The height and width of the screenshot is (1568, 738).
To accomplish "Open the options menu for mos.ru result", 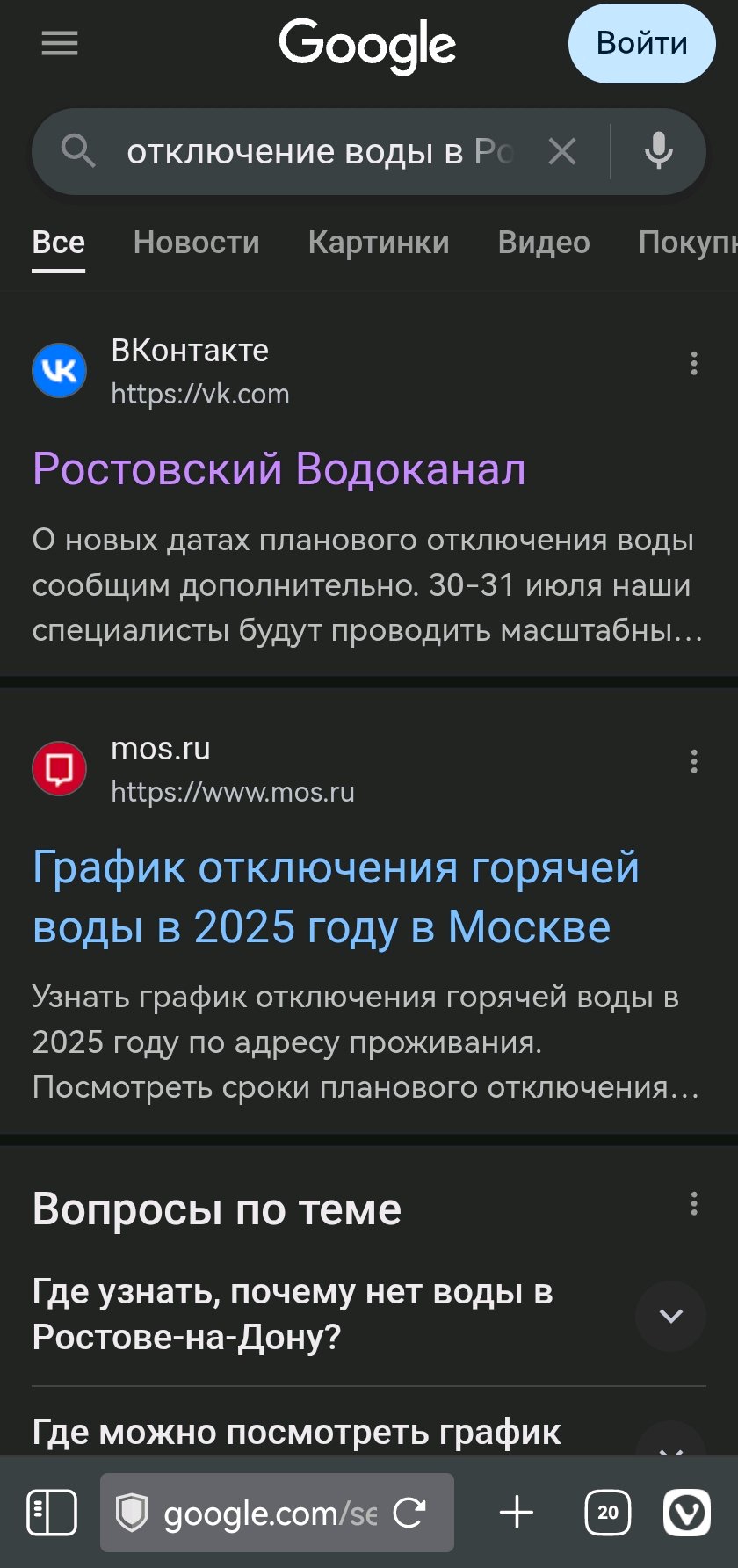I will click(x=694, y=761).
